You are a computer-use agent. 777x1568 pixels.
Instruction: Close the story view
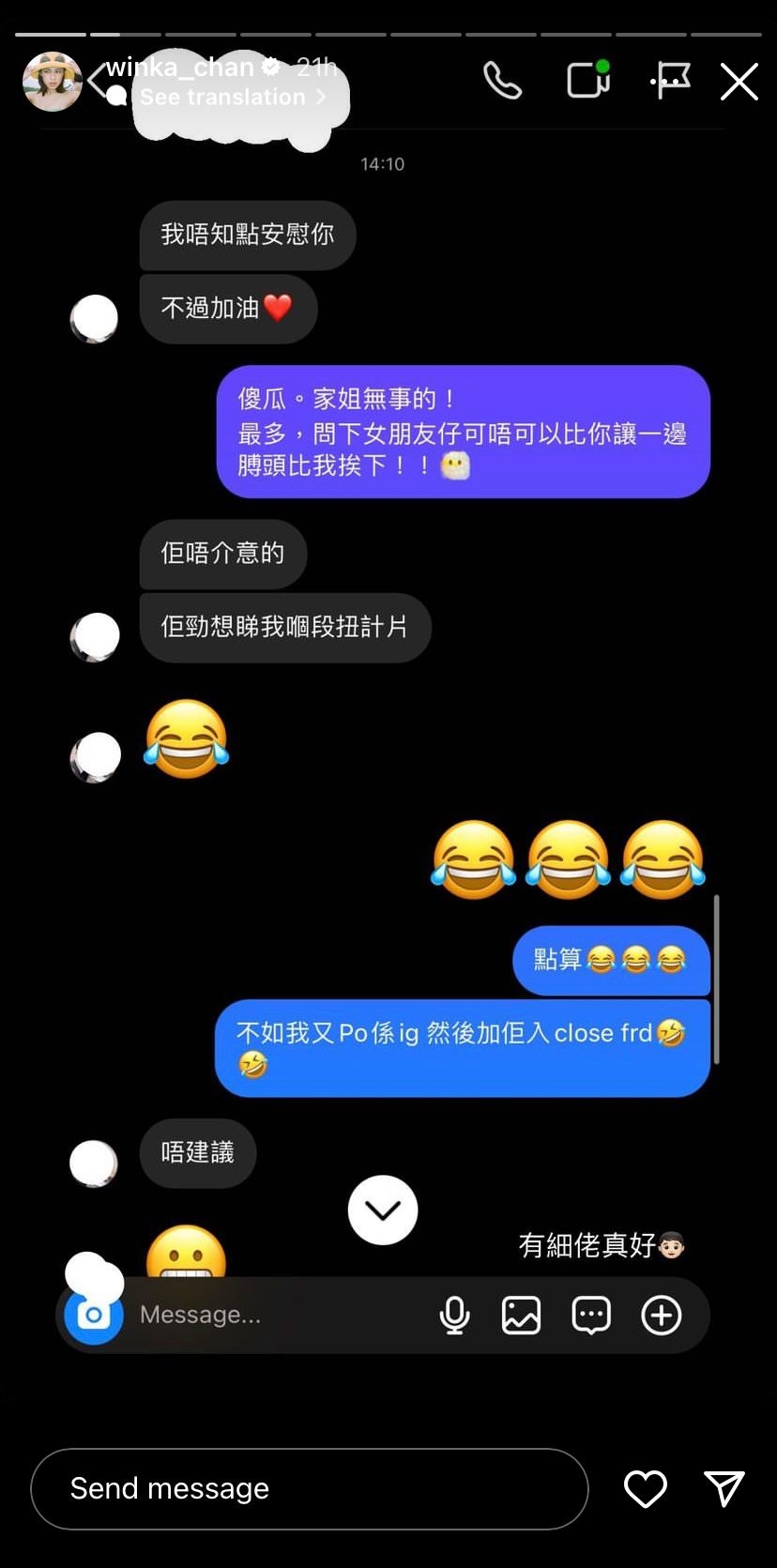[739, 82]
